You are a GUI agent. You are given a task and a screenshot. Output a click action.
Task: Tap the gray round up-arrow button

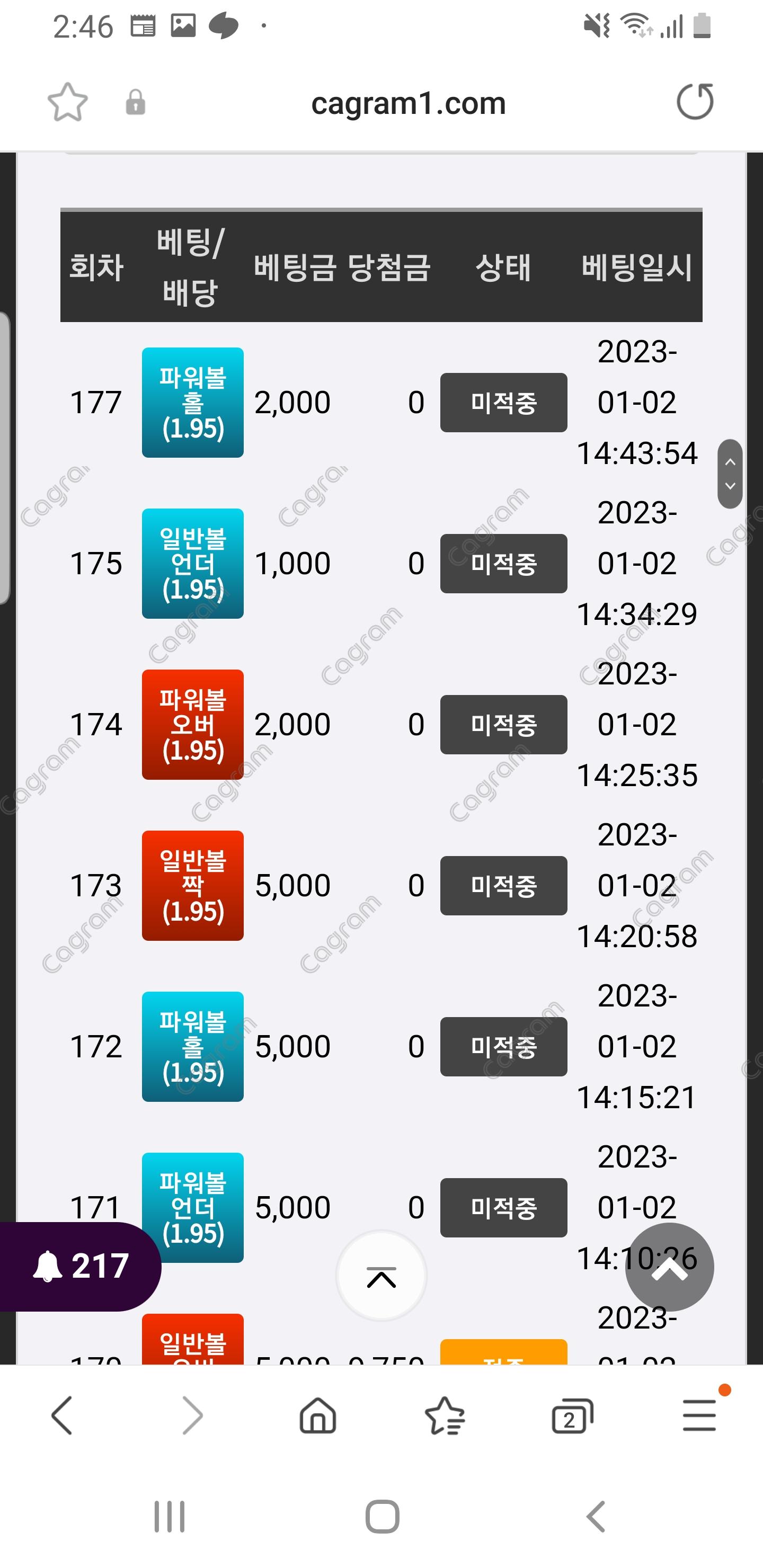coord(669,1267)
